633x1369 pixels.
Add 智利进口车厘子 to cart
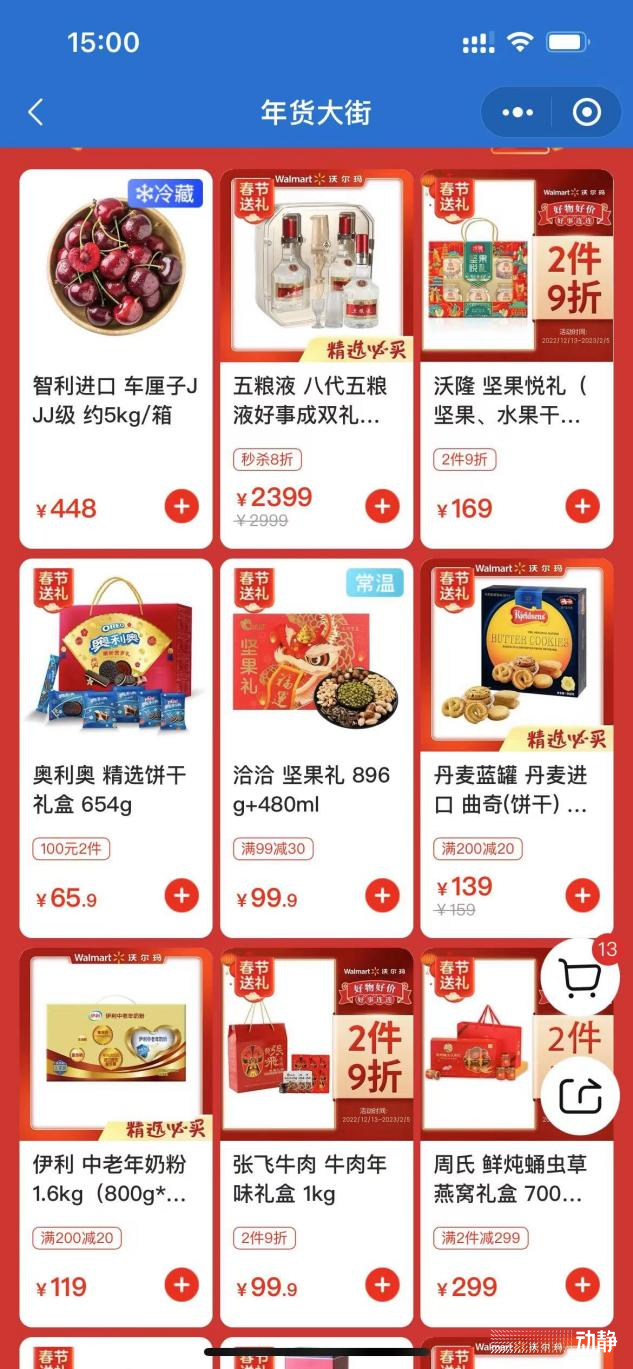(181, 507)
